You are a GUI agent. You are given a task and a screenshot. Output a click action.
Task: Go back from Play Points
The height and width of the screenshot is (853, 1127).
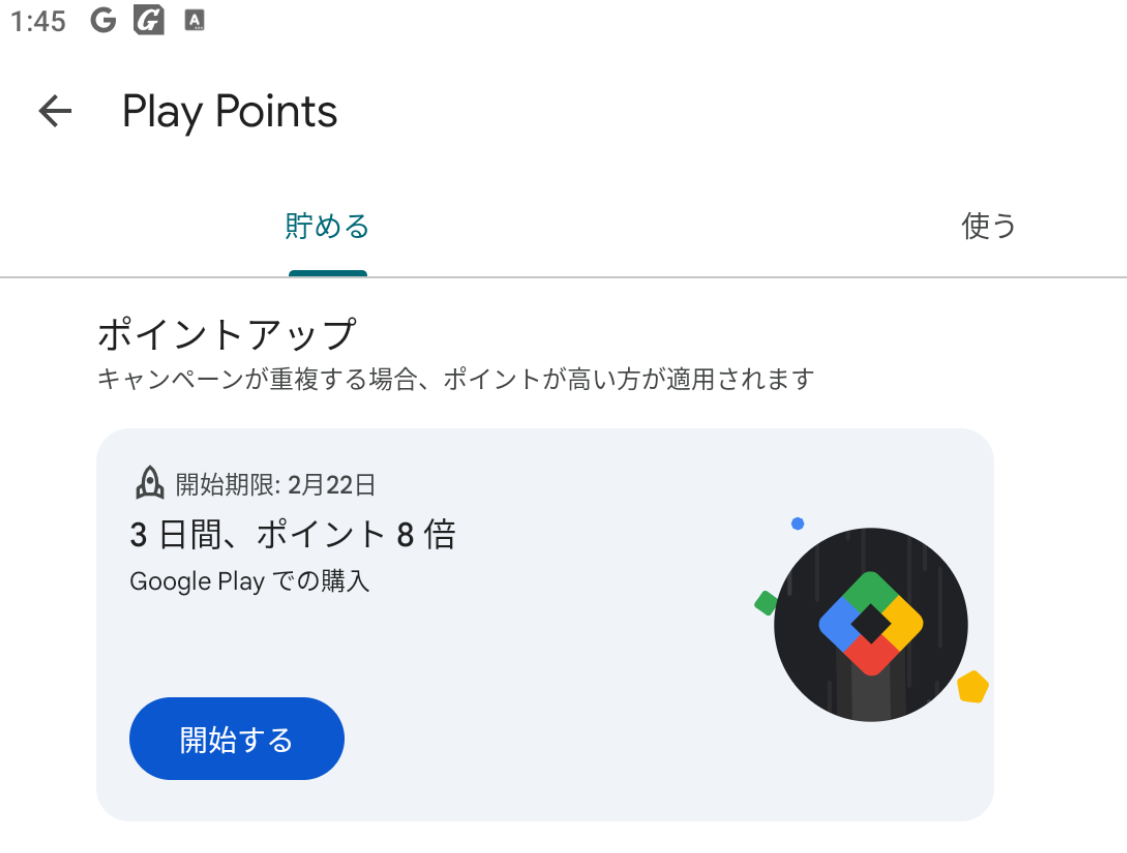[x=55, y=111]
